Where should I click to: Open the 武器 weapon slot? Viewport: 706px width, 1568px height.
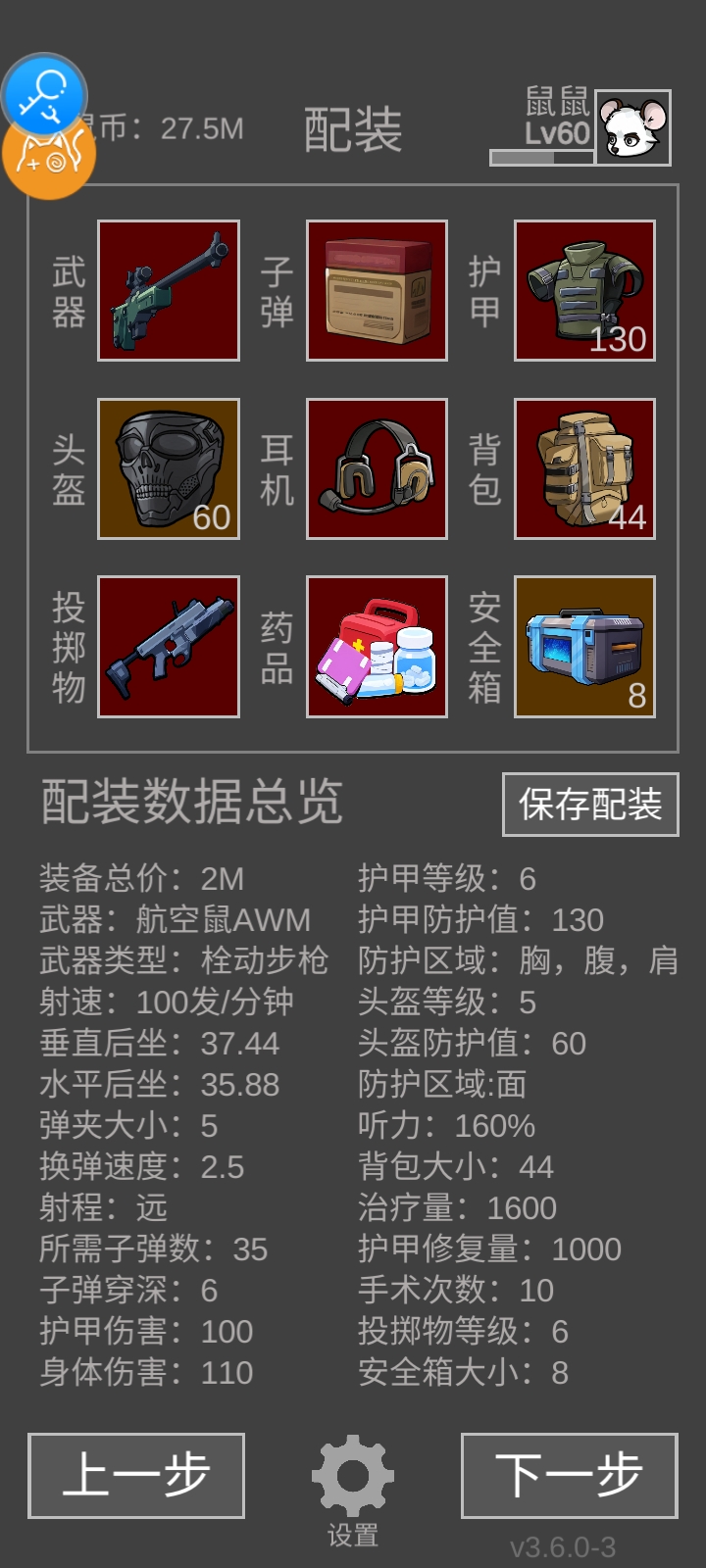point(169,291)
